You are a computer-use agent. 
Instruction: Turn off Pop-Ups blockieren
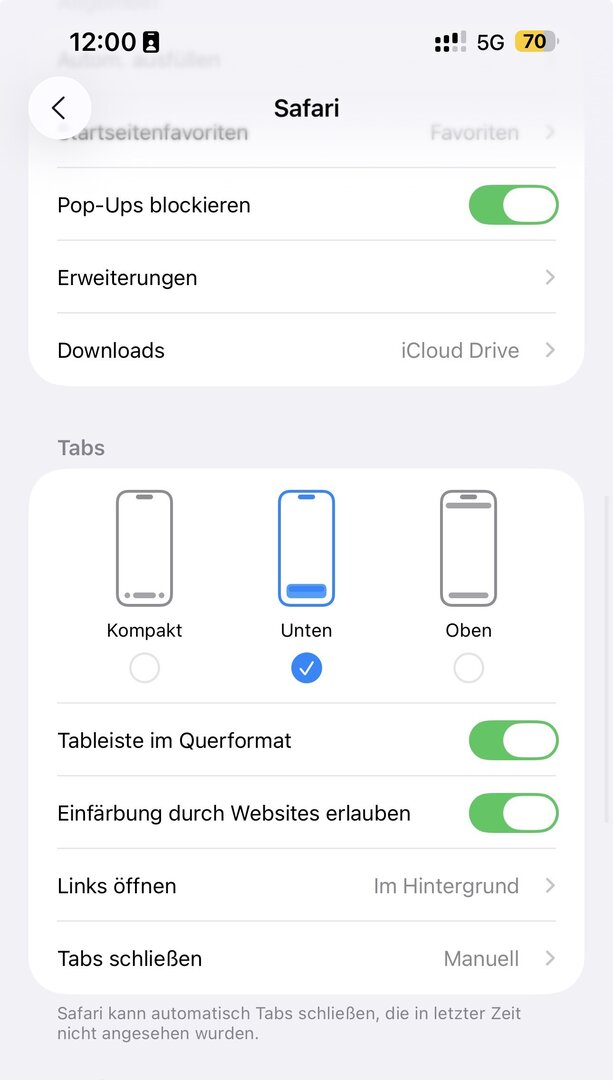pyautogui.click(x=513, y=205)
